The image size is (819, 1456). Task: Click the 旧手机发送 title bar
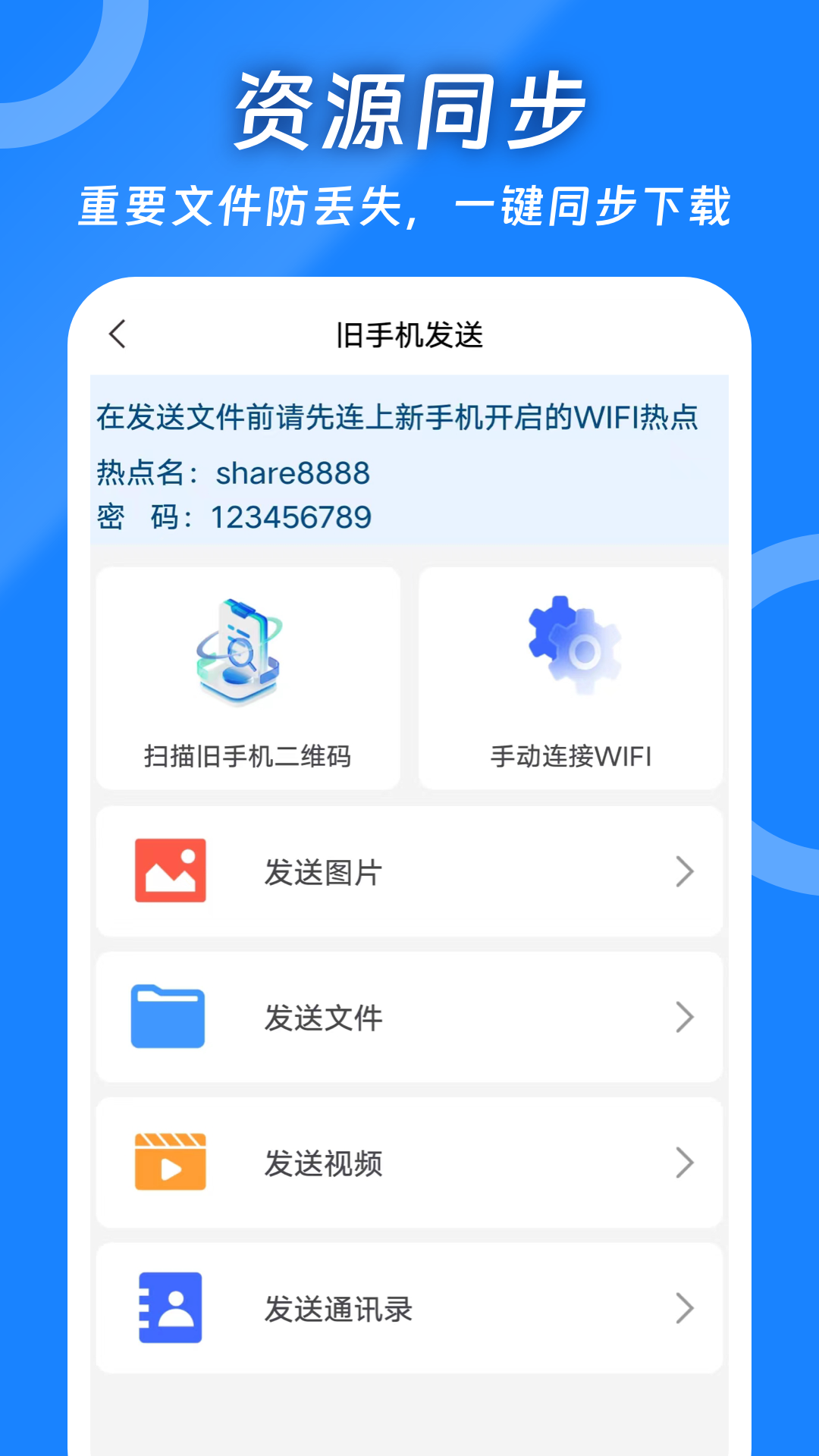[x=409, y=334]
